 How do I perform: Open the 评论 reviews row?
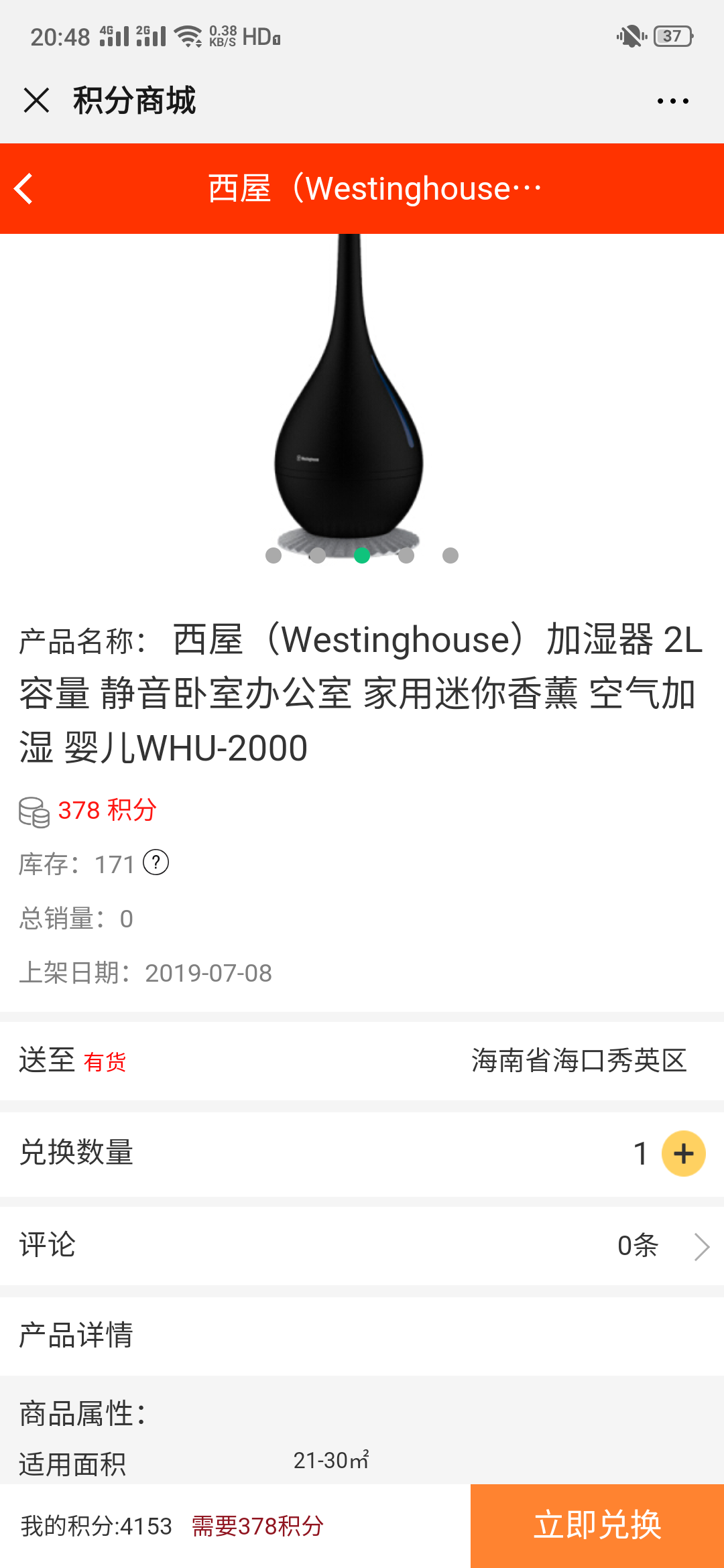(x=362, y=1246)
